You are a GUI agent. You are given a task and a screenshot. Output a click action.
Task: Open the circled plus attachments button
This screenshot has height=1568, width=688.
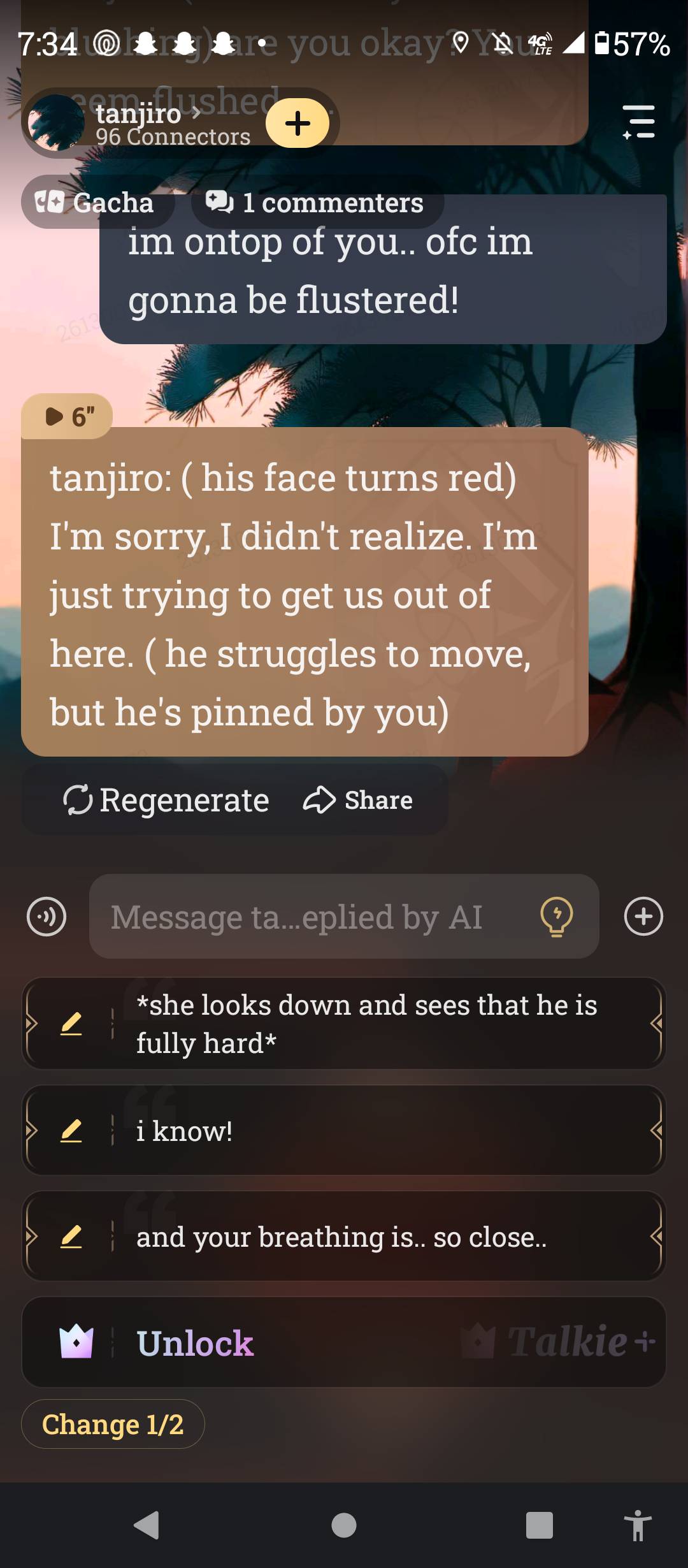click(x=643, y=917)
